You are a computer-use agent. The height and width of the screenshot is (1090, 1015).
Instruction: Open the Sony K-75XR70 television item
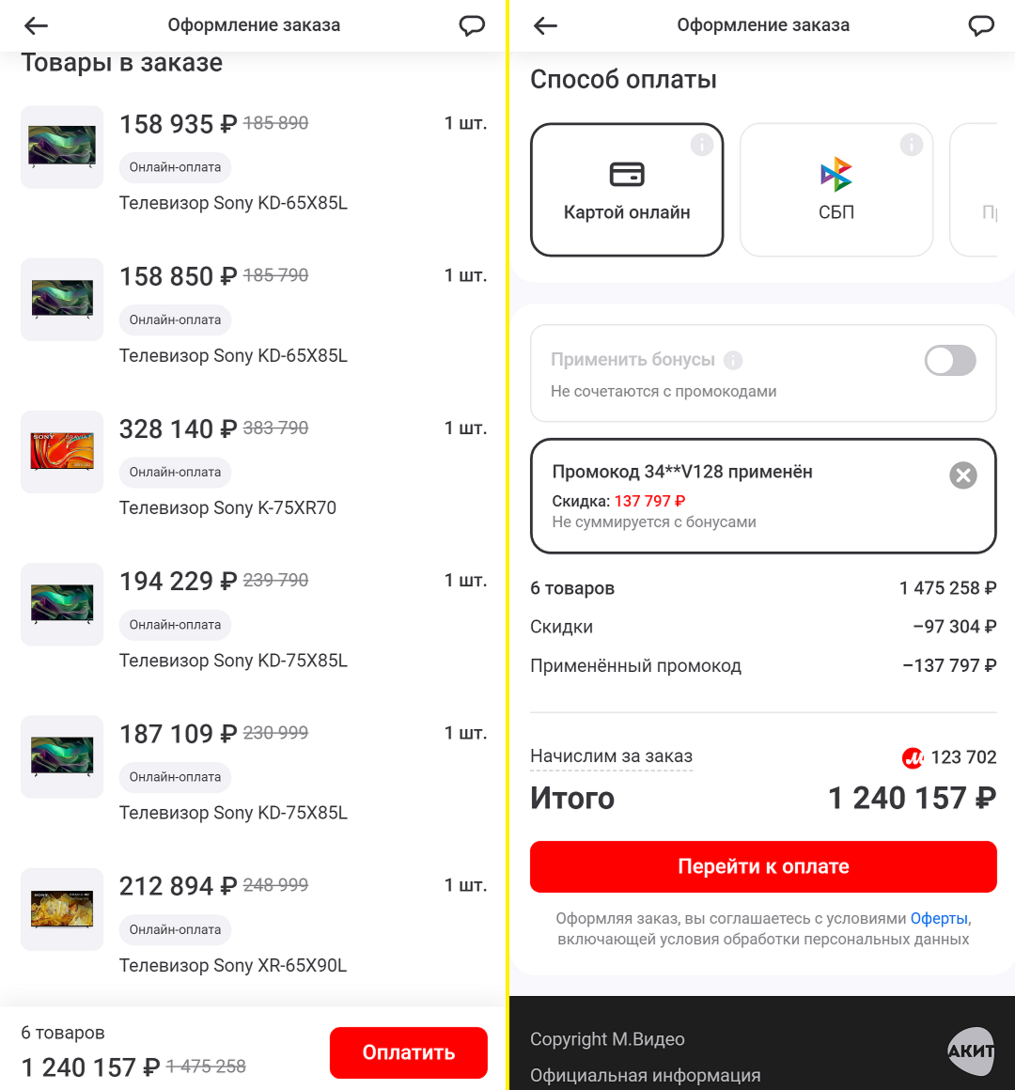(227, 508)
